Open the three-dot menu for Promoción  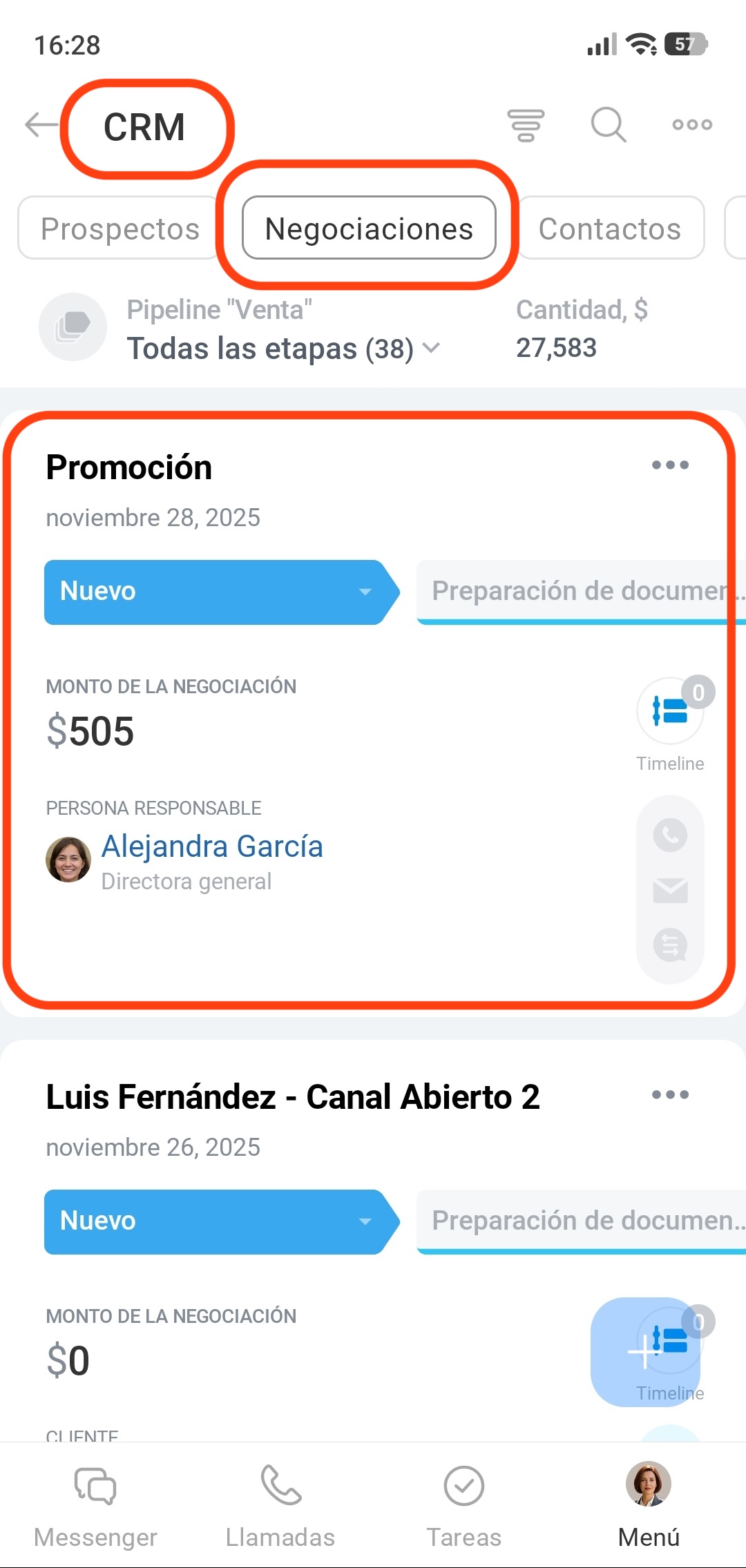(670, 465)
